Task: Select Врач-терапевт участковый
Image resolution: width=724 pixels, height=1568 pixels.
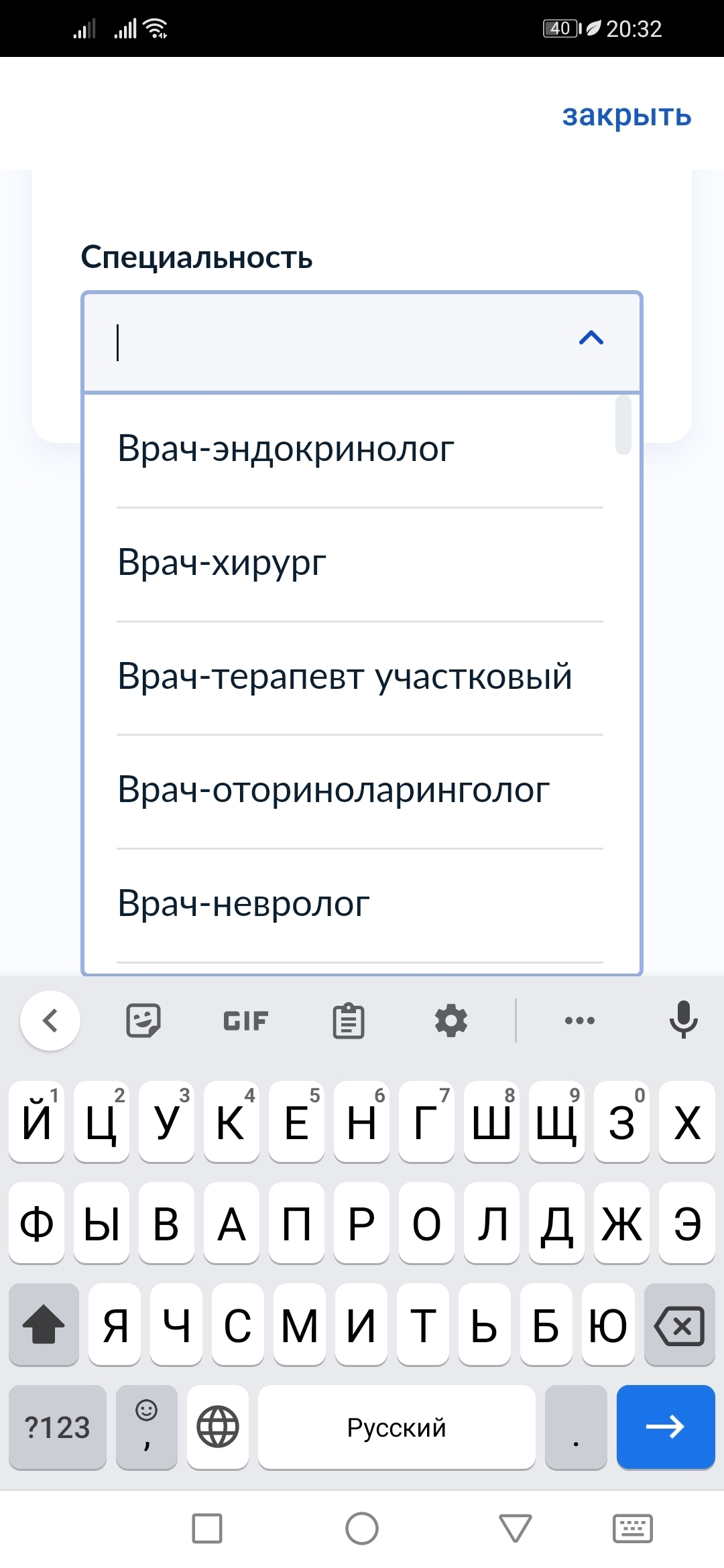Action: pos(345,677)
